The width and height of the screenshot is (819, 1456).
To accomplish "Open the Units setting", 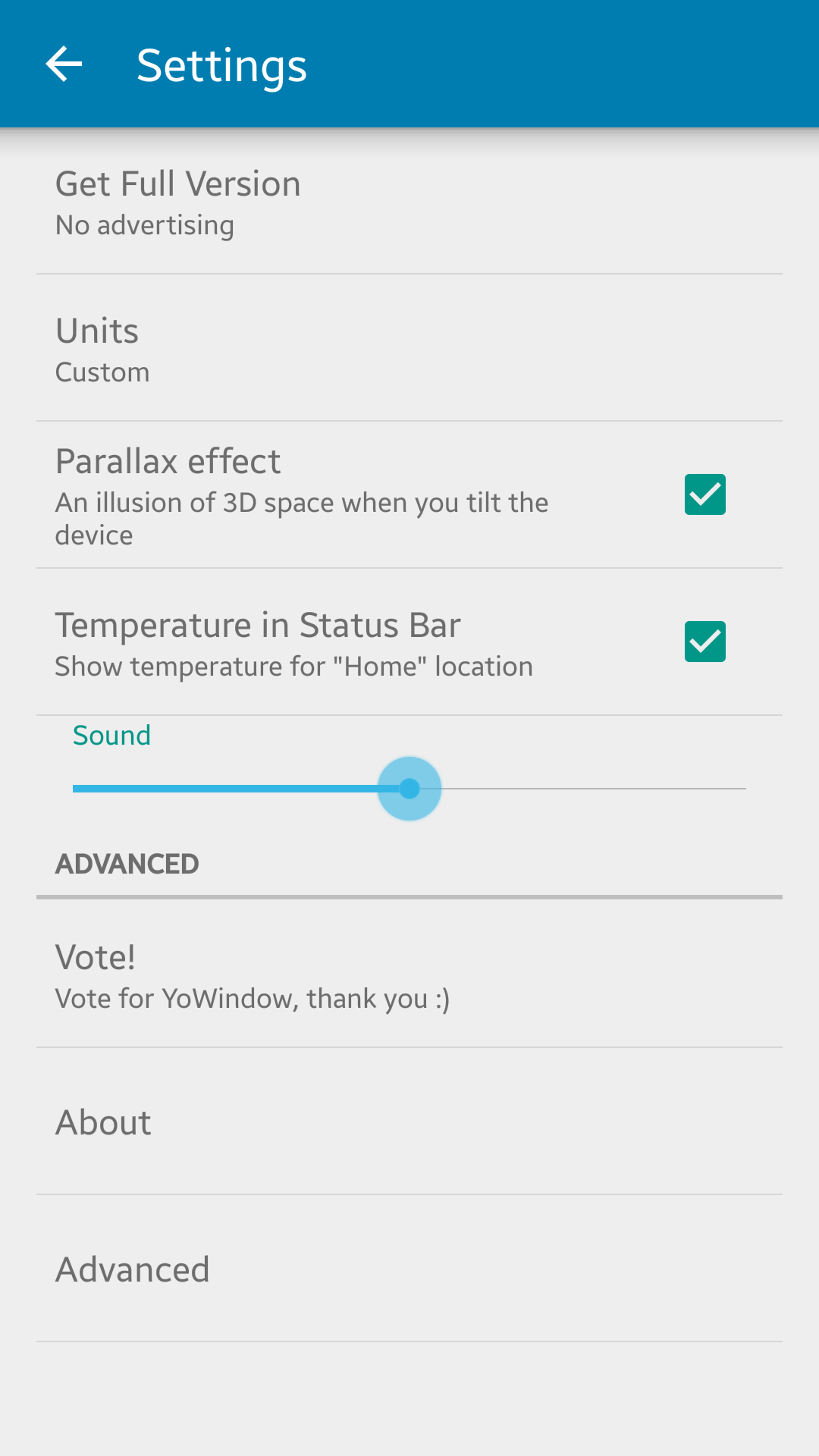I will pyautogui.click(x=409, y=349).
